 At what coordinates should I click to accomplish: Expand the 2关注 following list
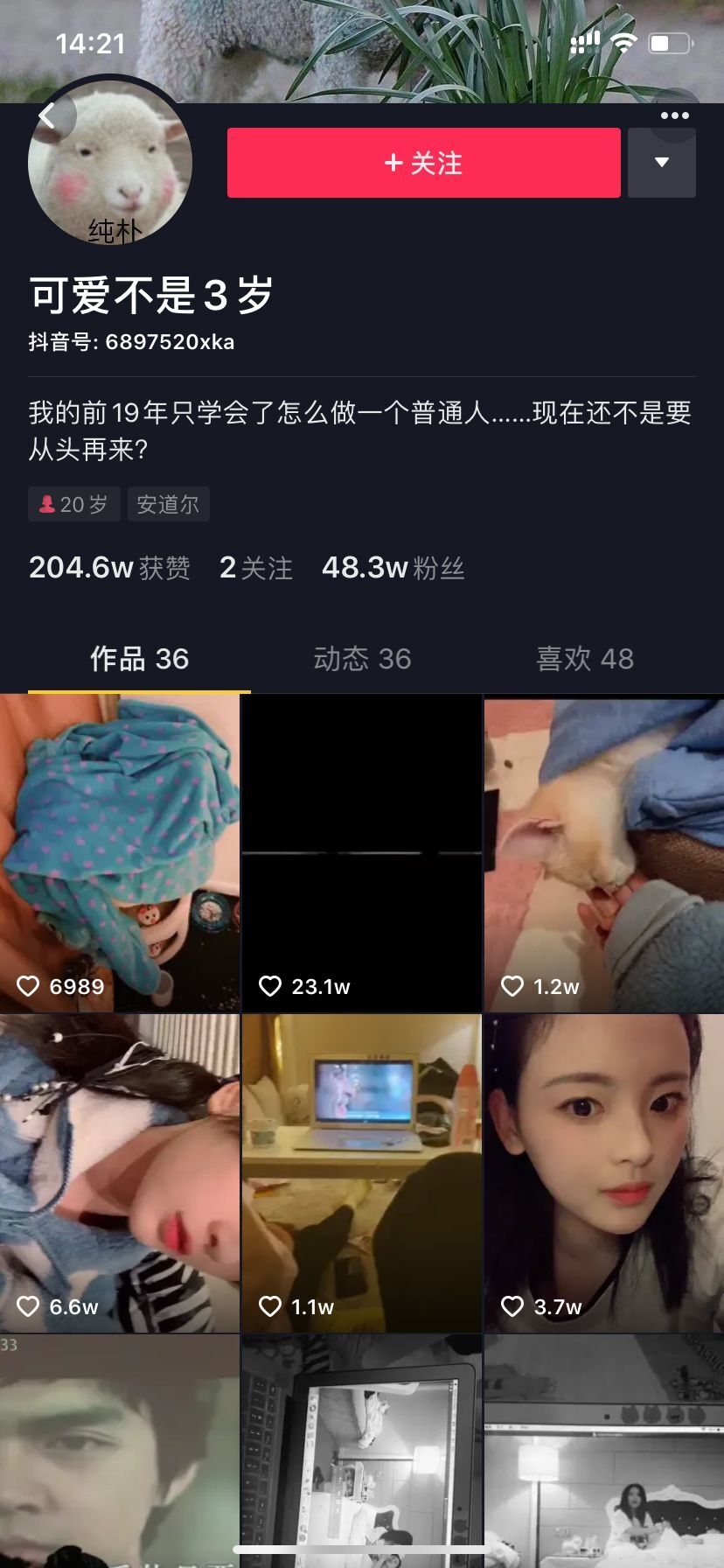pos(255,568)
